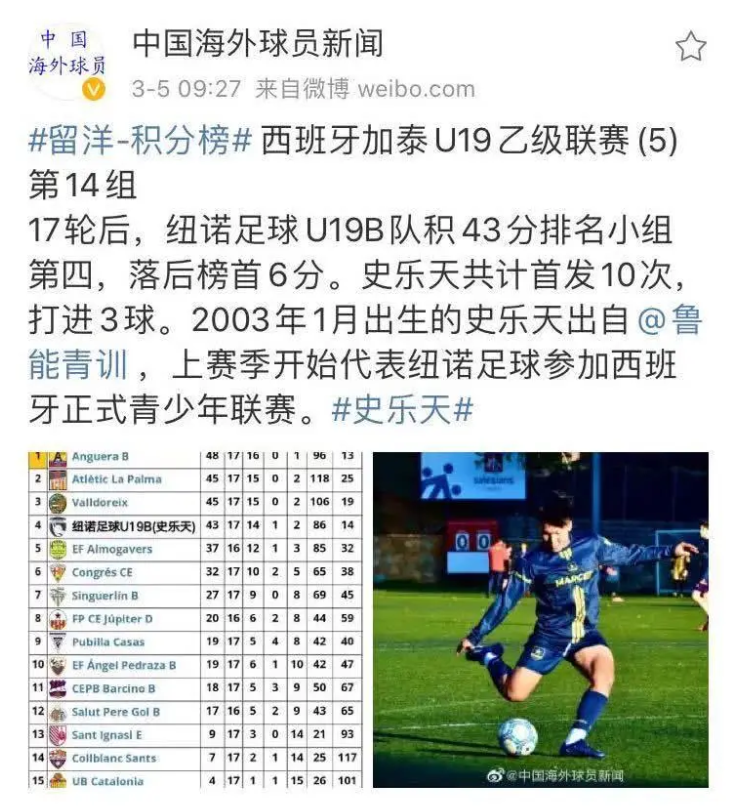This screenshot has height=809, width=736.
Task: Open the #留洋-积分榜# hashtag topic
Action: pyautogui.click(x=140, y=141)
